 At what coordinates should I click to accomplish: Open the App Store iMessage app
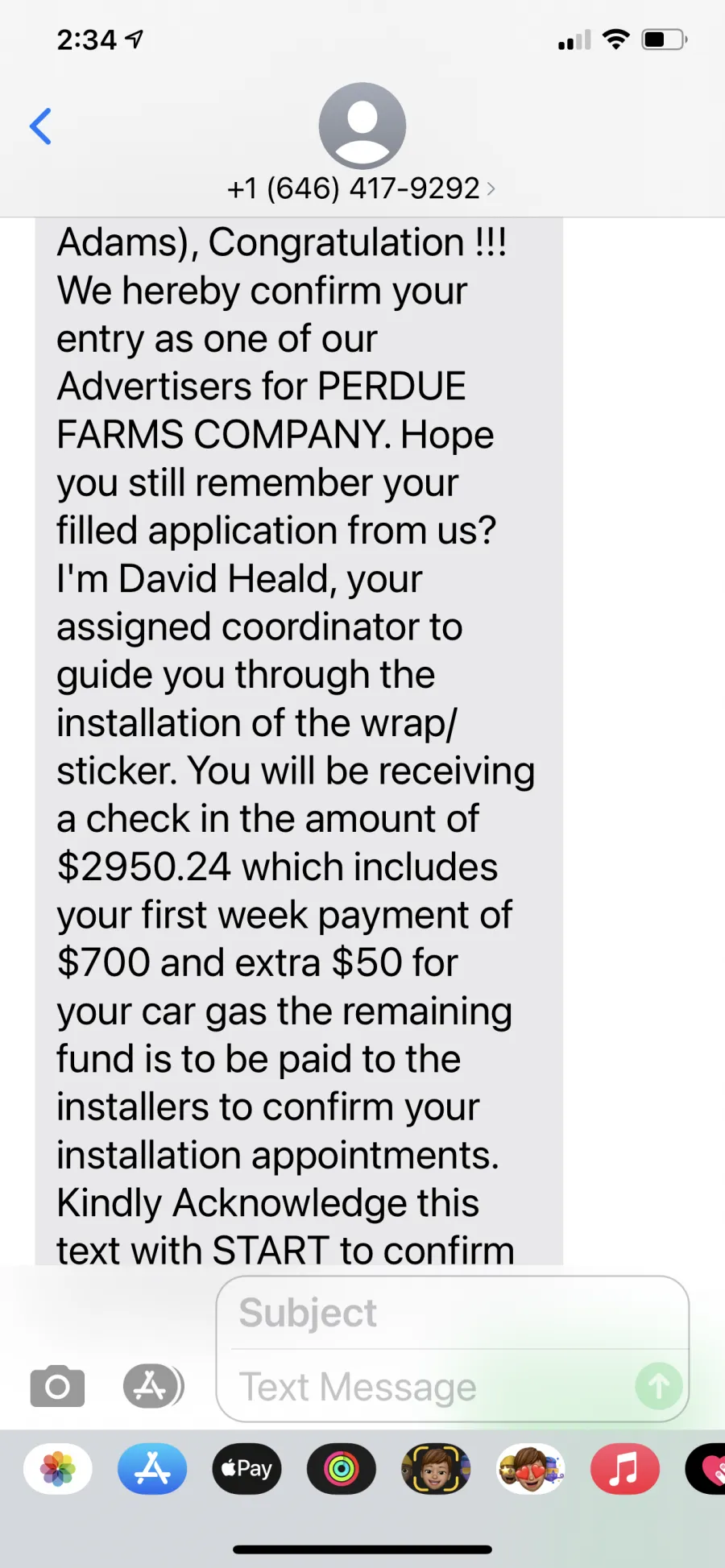[x=152, y=1469]
